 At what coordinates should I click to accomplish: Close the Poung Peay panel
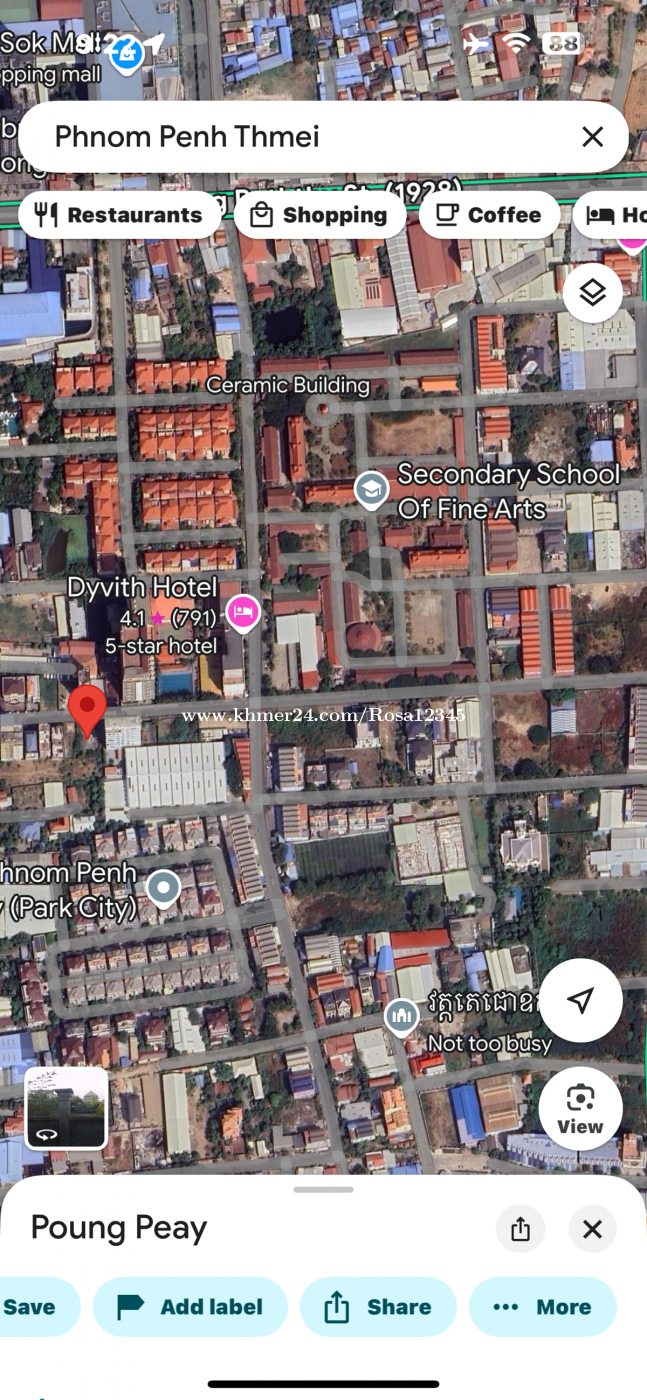tap(593, 1228)
